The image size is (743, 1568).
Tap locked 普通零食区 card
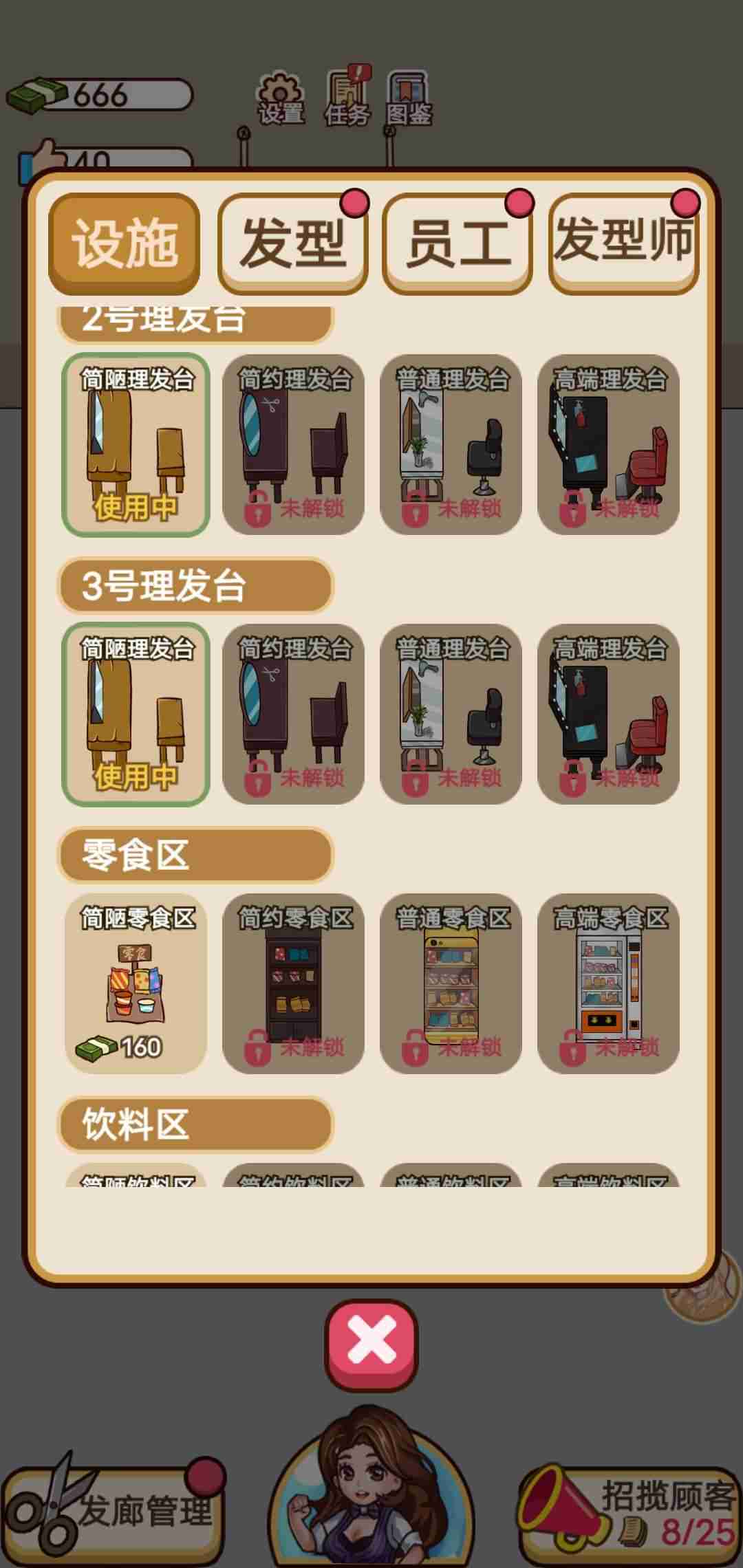(451, 983)
